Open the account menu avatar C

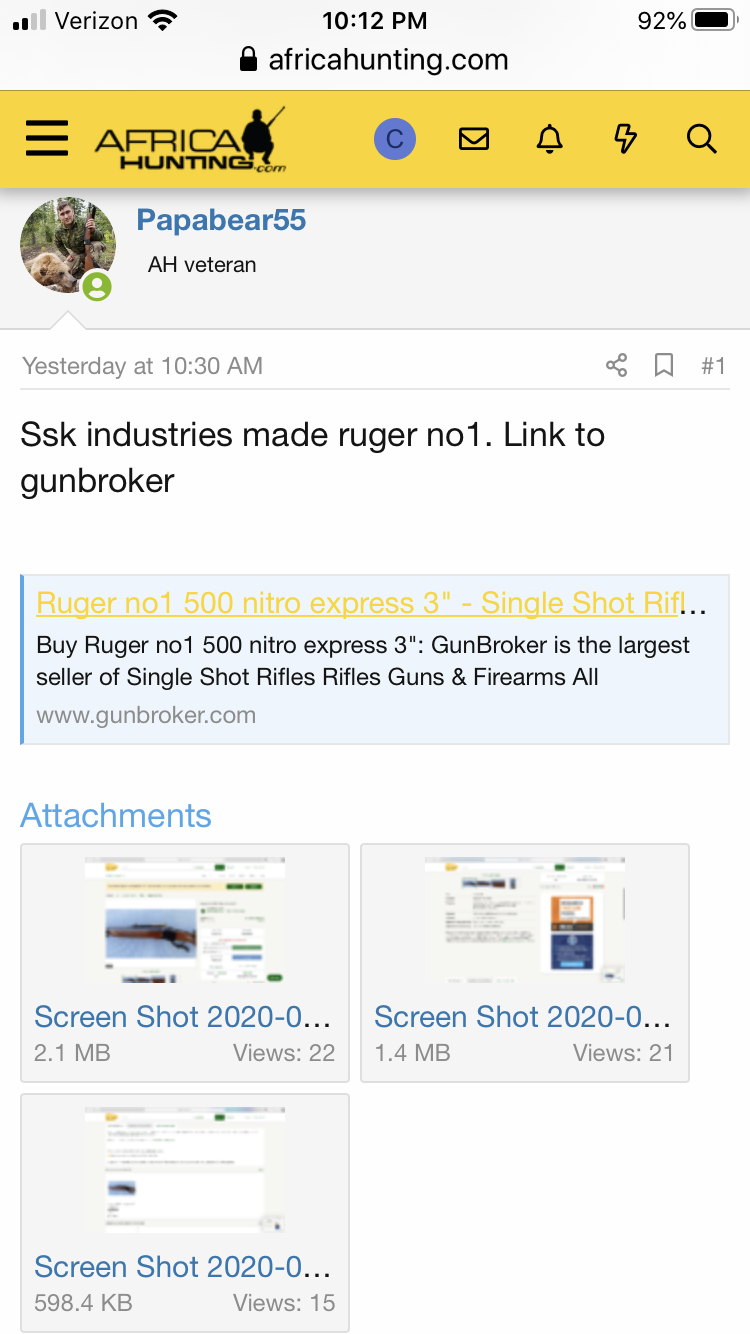(x=395, y=139)
